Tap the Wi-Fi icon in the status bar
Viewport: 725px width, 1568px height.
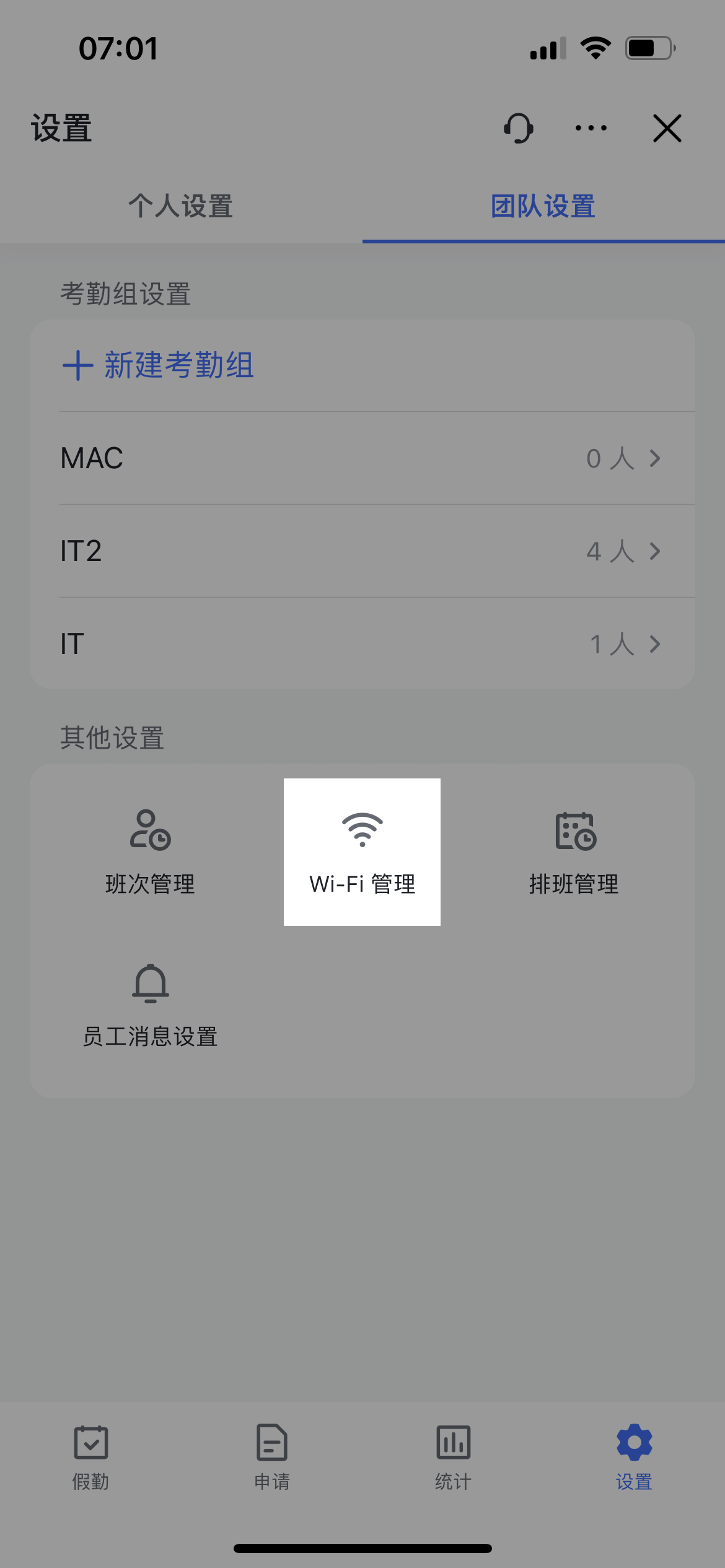point(595,46)
